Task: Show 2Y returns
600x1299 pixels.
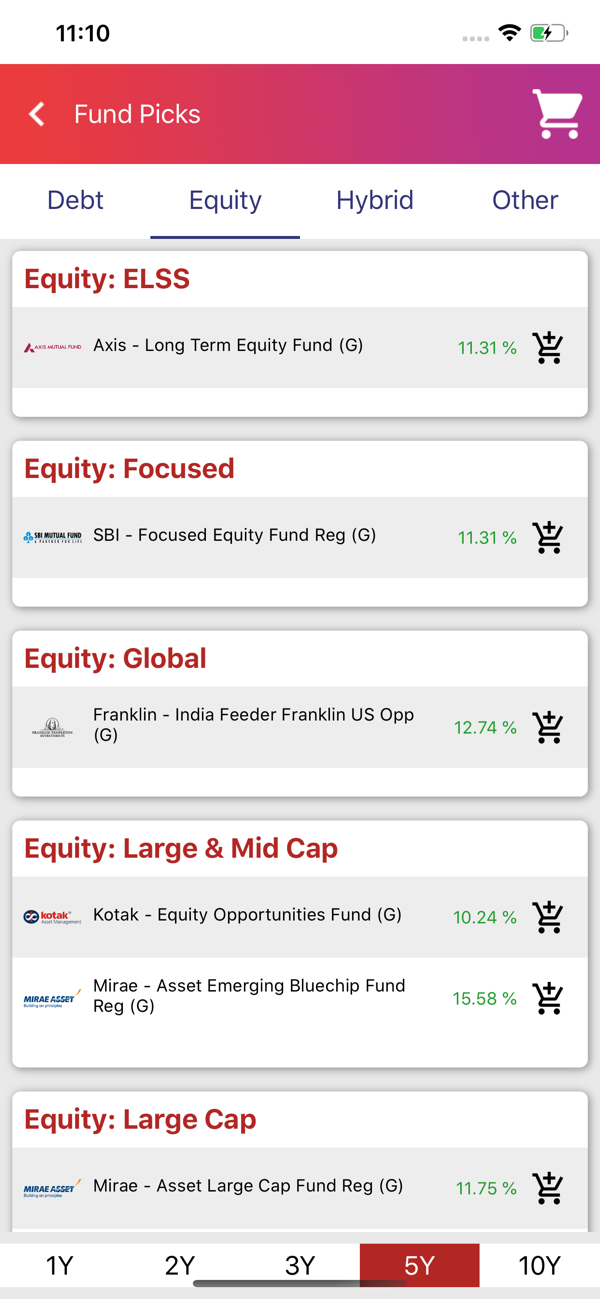Action: click(x=180, y=1265)
